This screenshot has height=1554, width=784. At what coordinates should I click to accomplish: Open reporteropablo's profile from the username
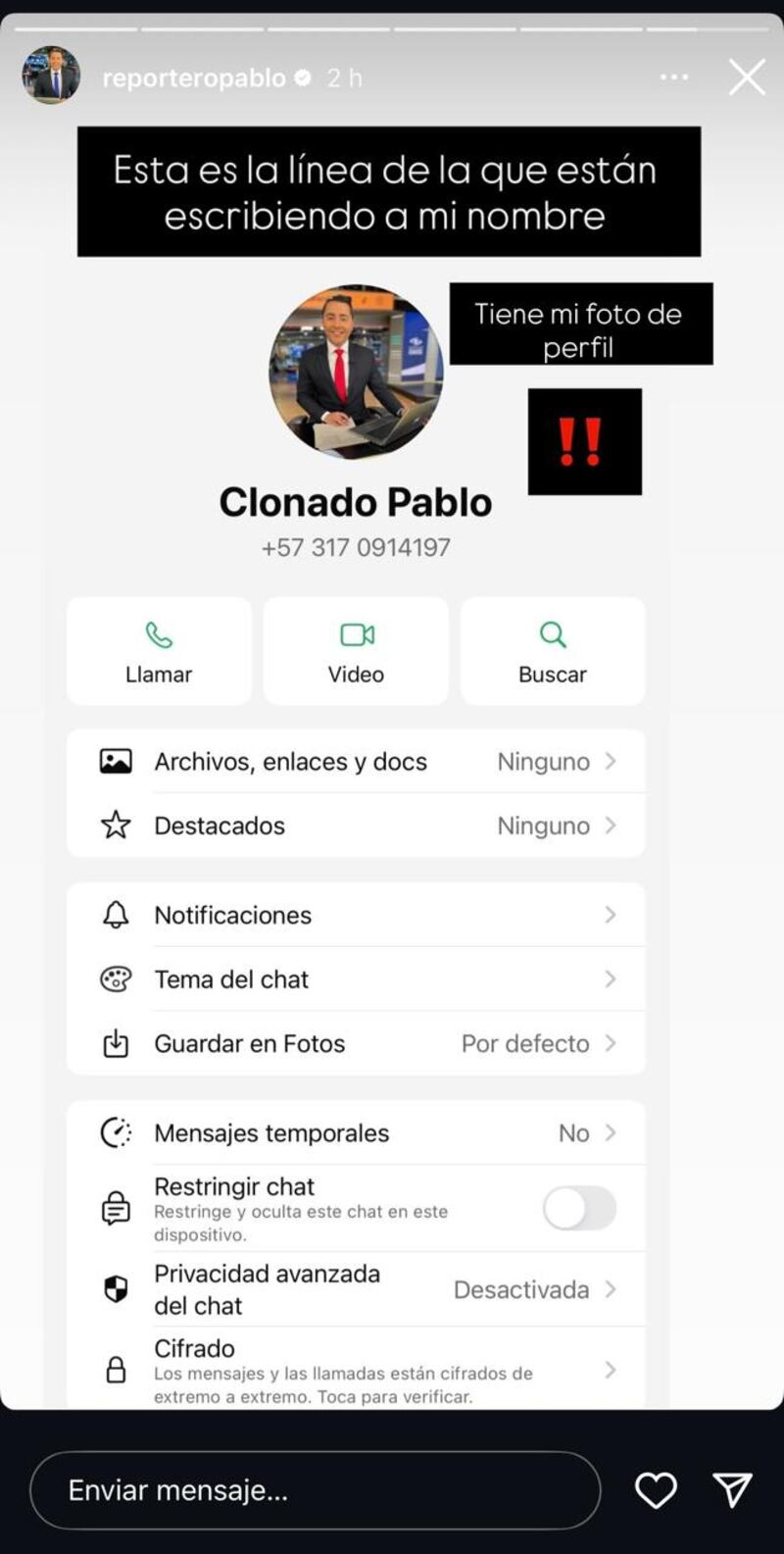tap(194, 78)
